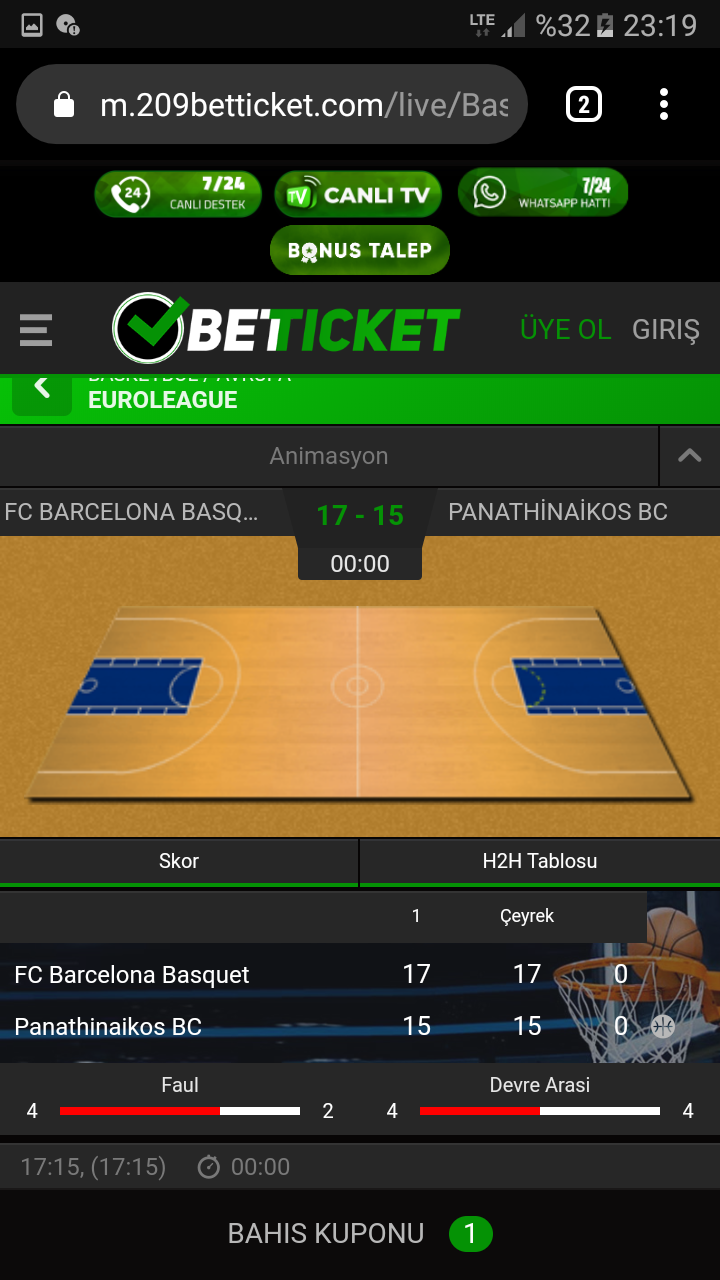Tap the Bonus Talep button
Screen dimensions: 720x1280
[360, 250]
